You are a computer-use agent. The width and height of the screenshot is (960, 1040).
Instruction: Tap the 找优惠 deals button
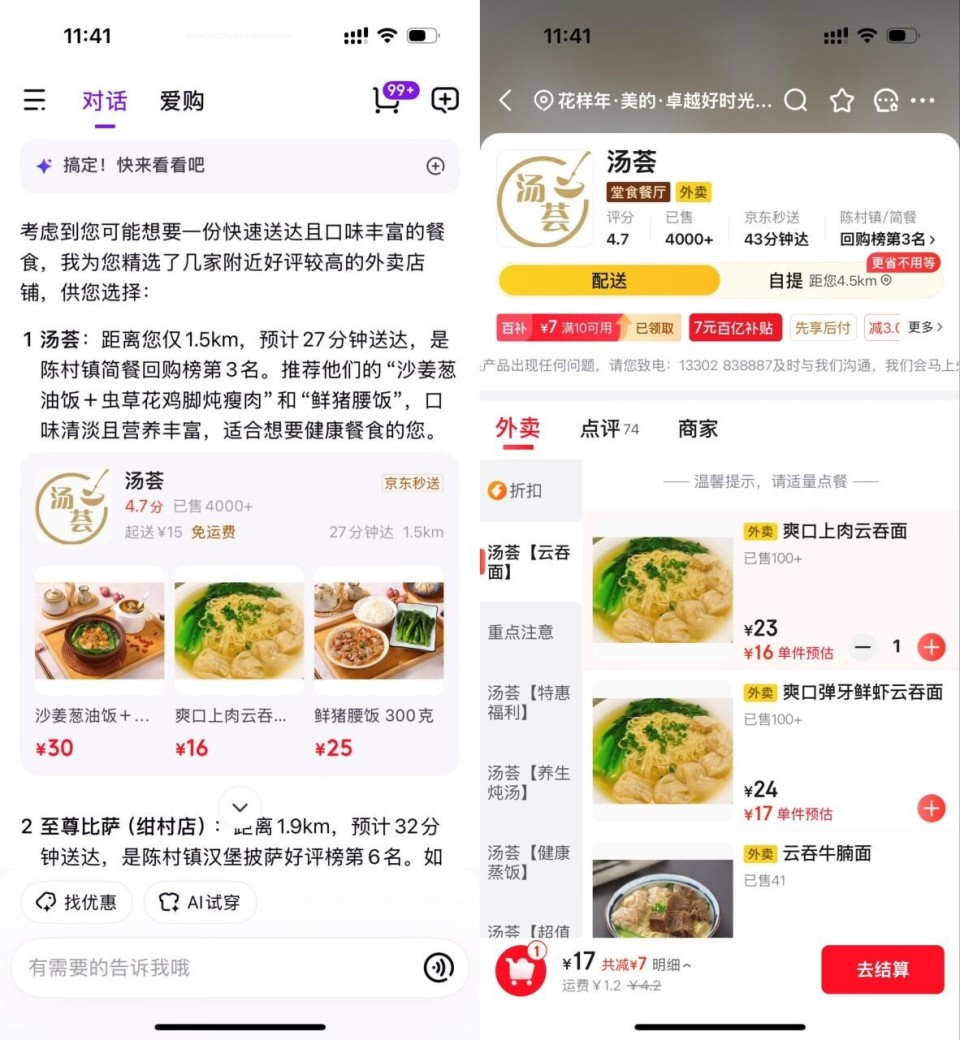(x=76, y=902)
